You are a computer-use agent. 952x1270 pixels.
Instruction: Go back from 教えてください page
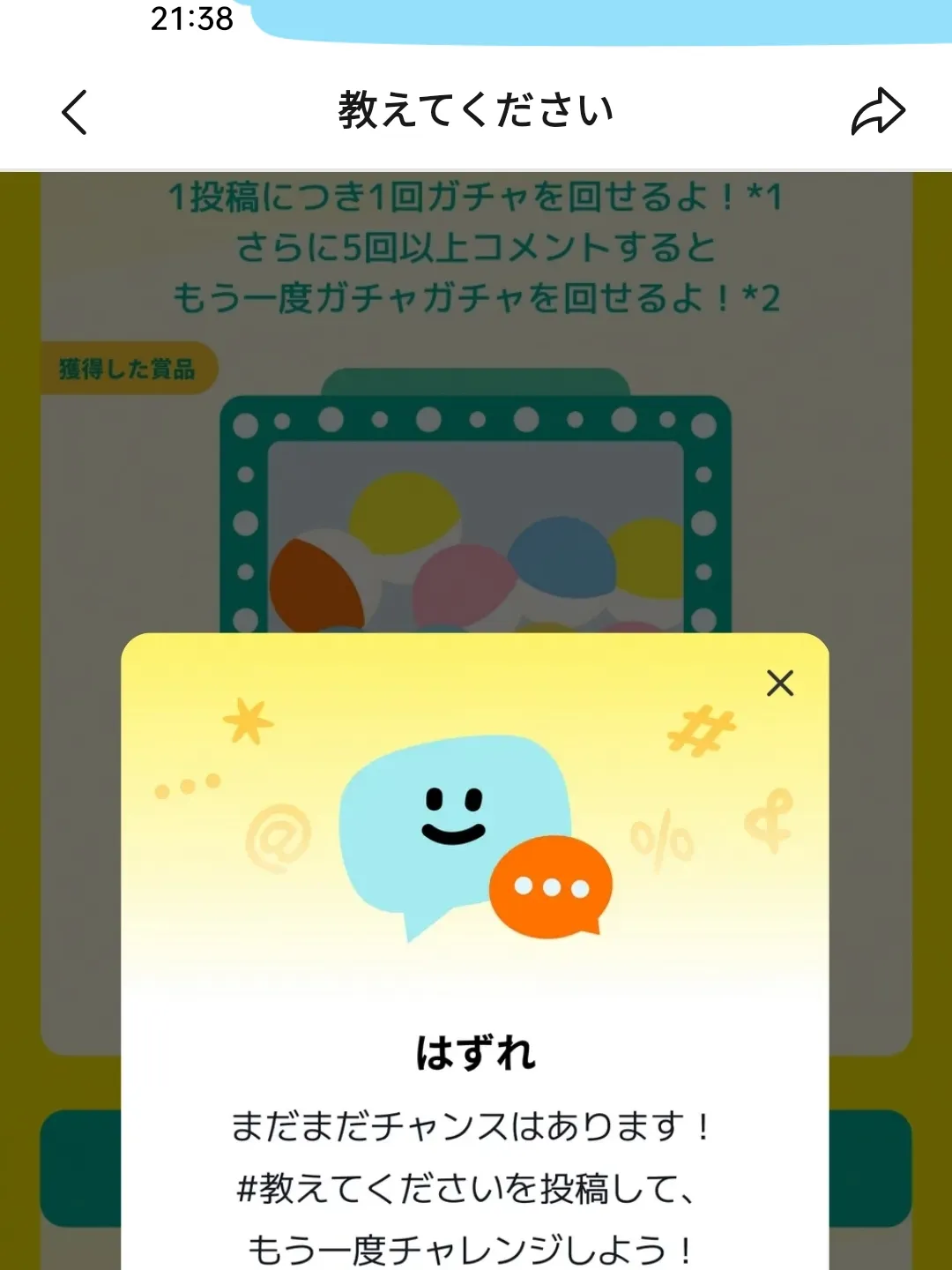(75, 112)
